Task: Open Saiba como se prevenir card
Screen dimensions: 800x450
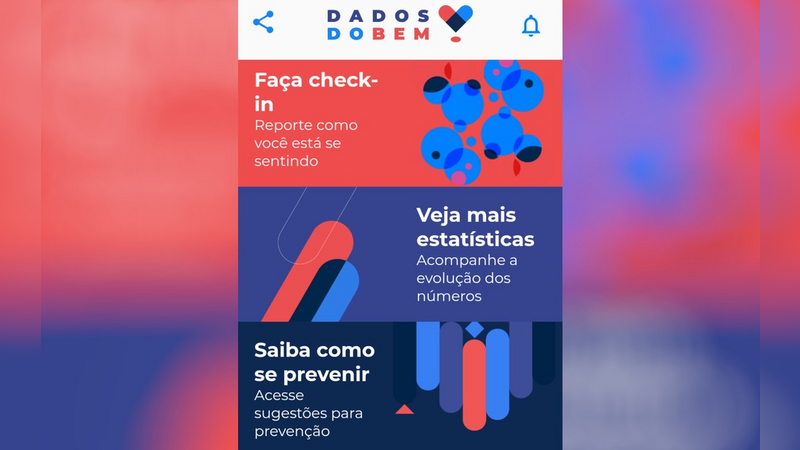Action: (400, 386)
